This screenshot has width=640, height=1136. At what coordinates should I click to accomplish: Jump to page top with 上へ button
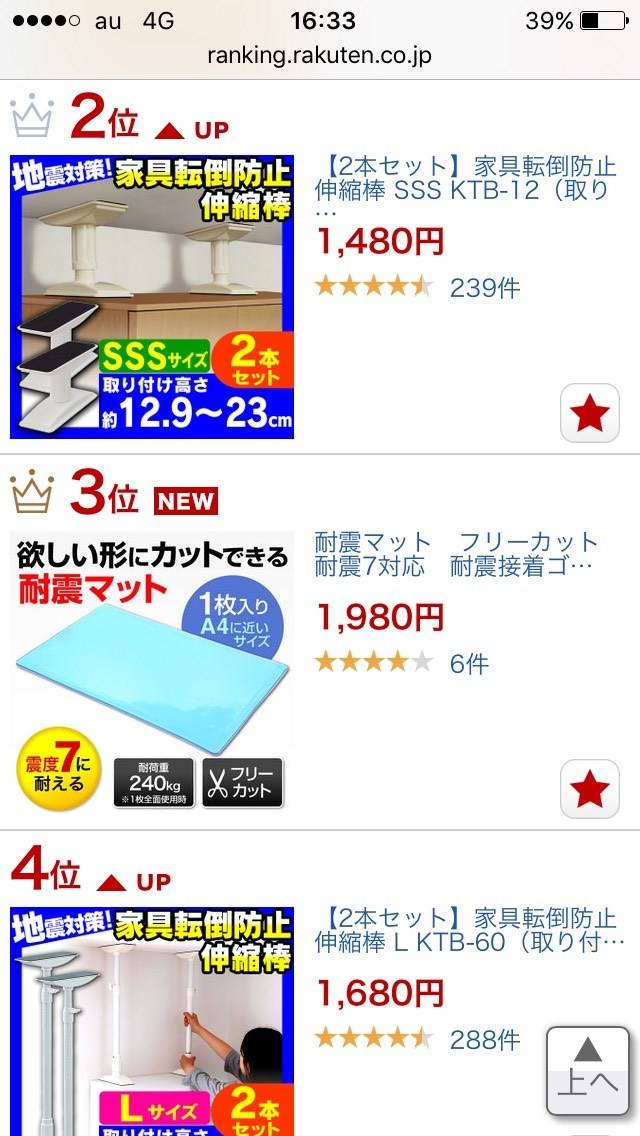tap(588, 1068)
